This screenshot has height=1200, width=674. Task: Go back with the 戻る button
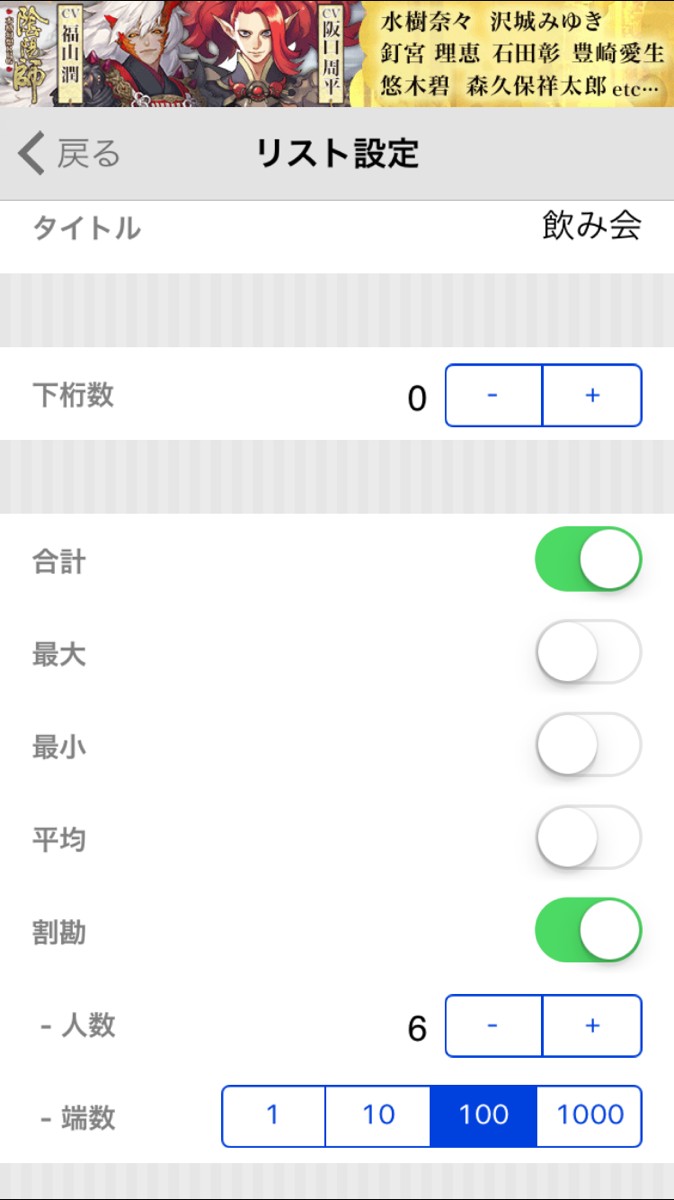pyautogui.click(x=70, y=154)
